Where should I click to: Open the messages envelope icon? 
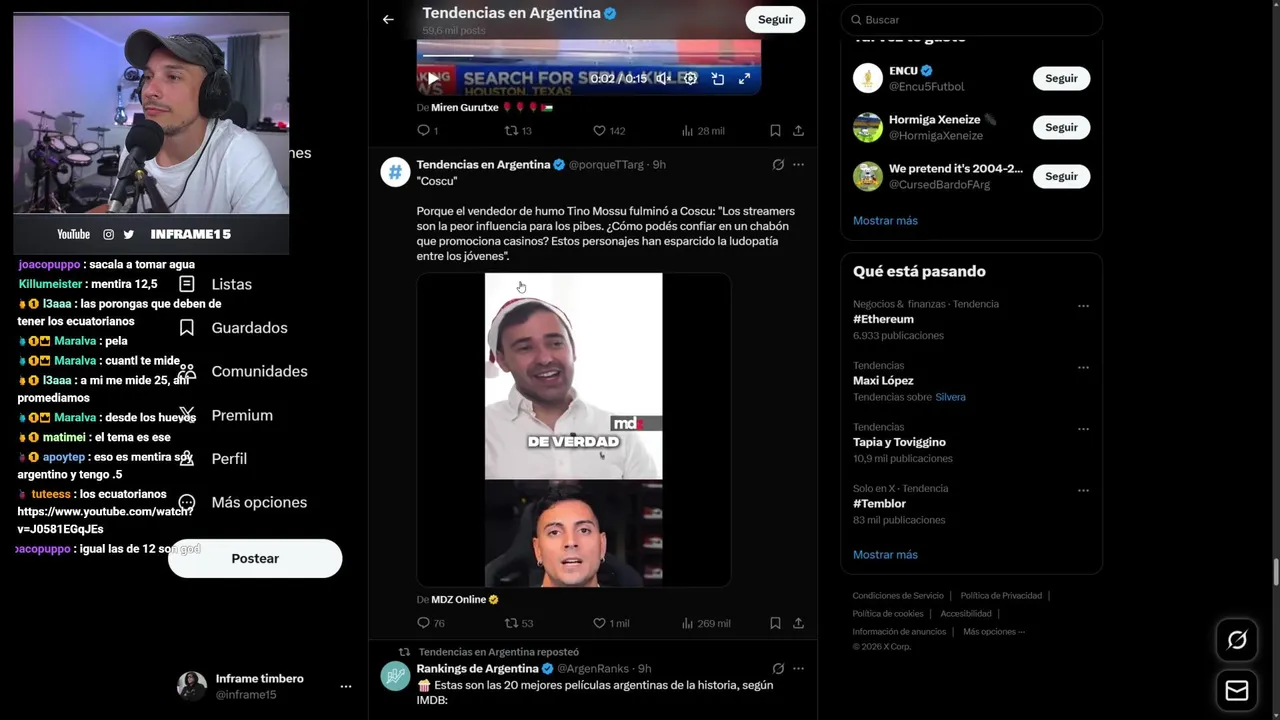(1237, 690)
